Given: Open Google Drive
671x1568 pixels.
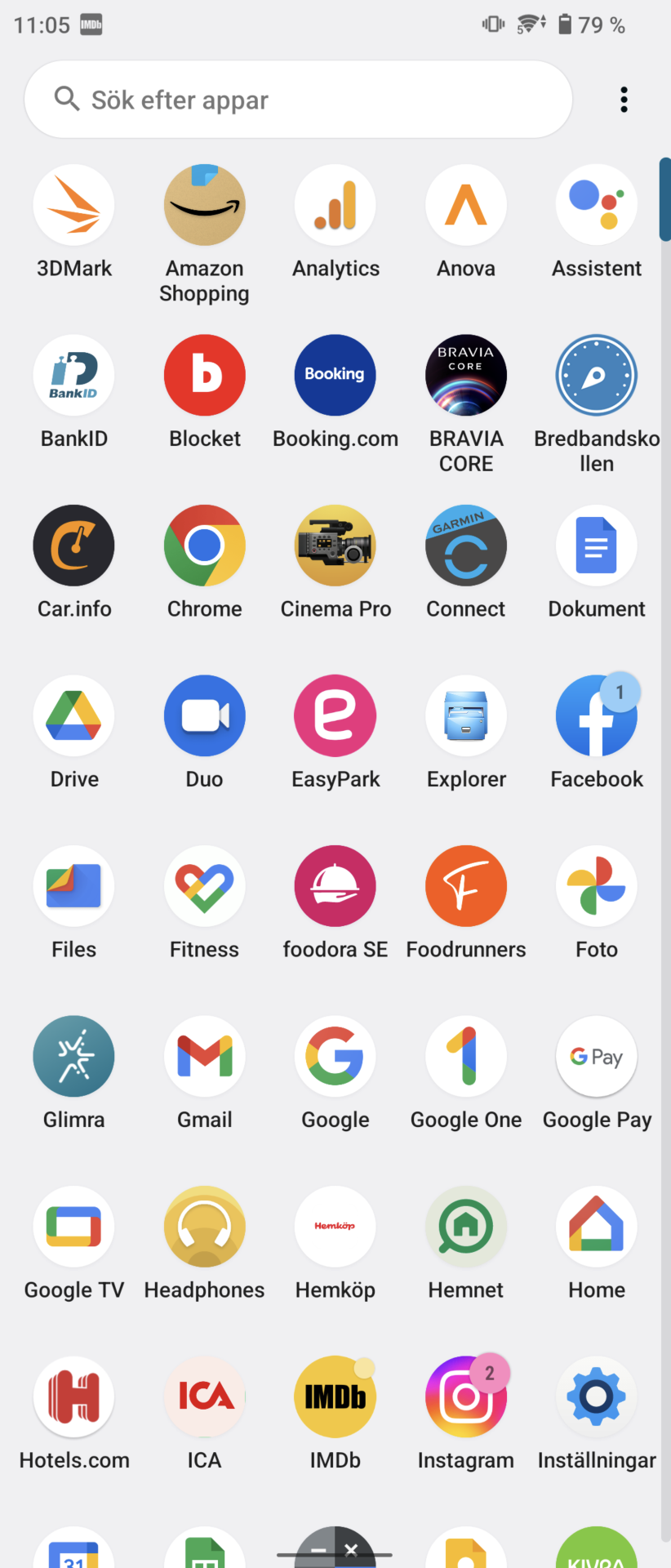Looking at the screenshot, I should 74,716.
